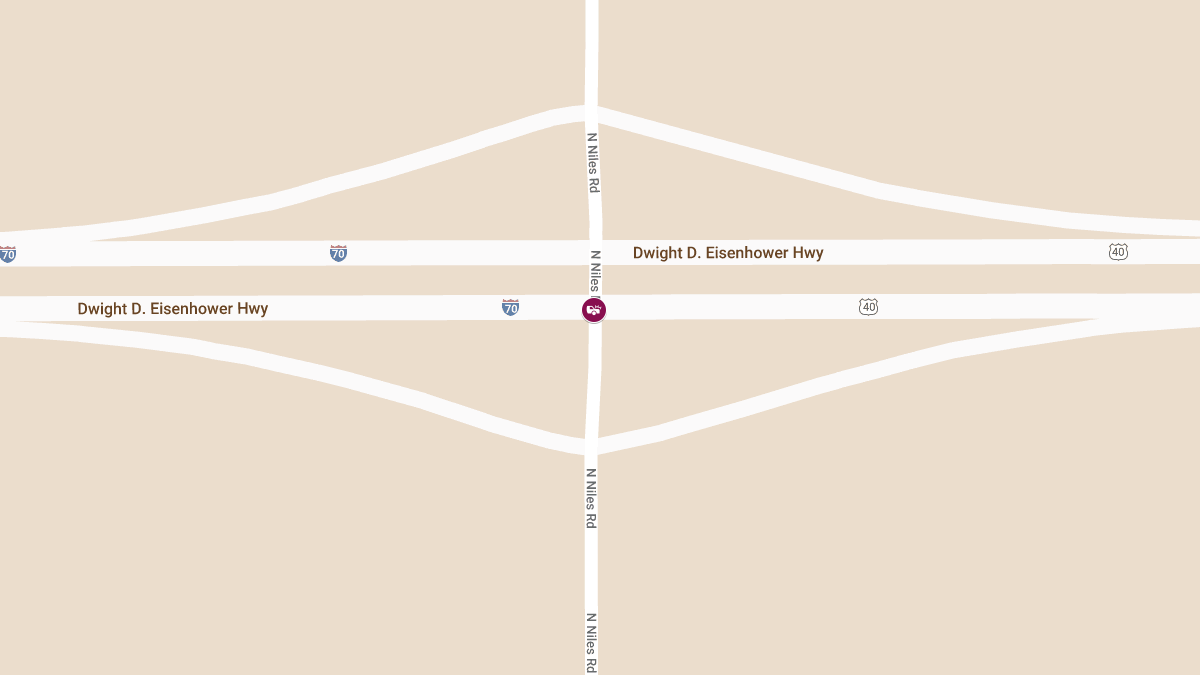Screen dimensions: 1200x675
Task: Open the crash incident marker on N Niles Rd
Action: 594,310
